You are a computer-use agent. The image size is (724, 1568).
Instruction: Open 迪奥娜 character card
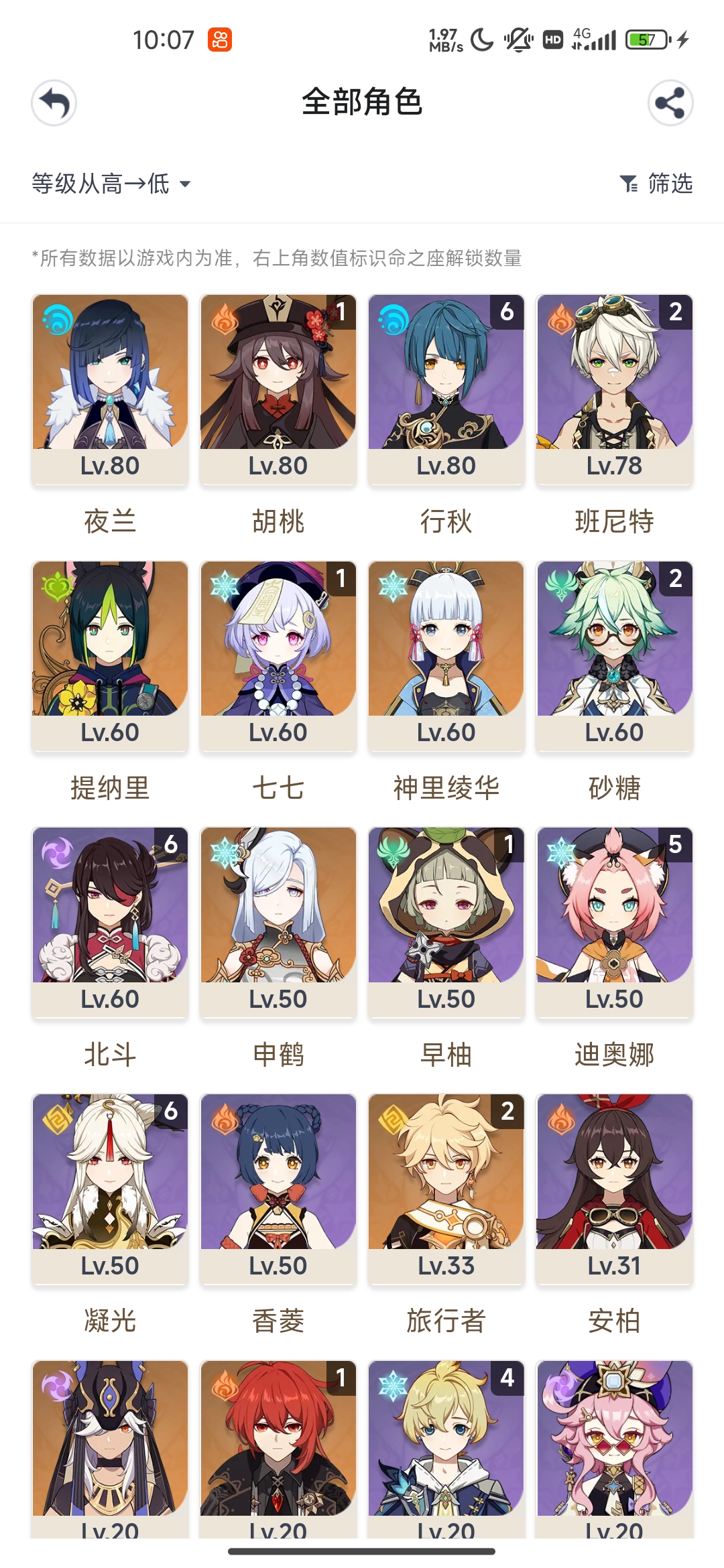pos(614,922)
